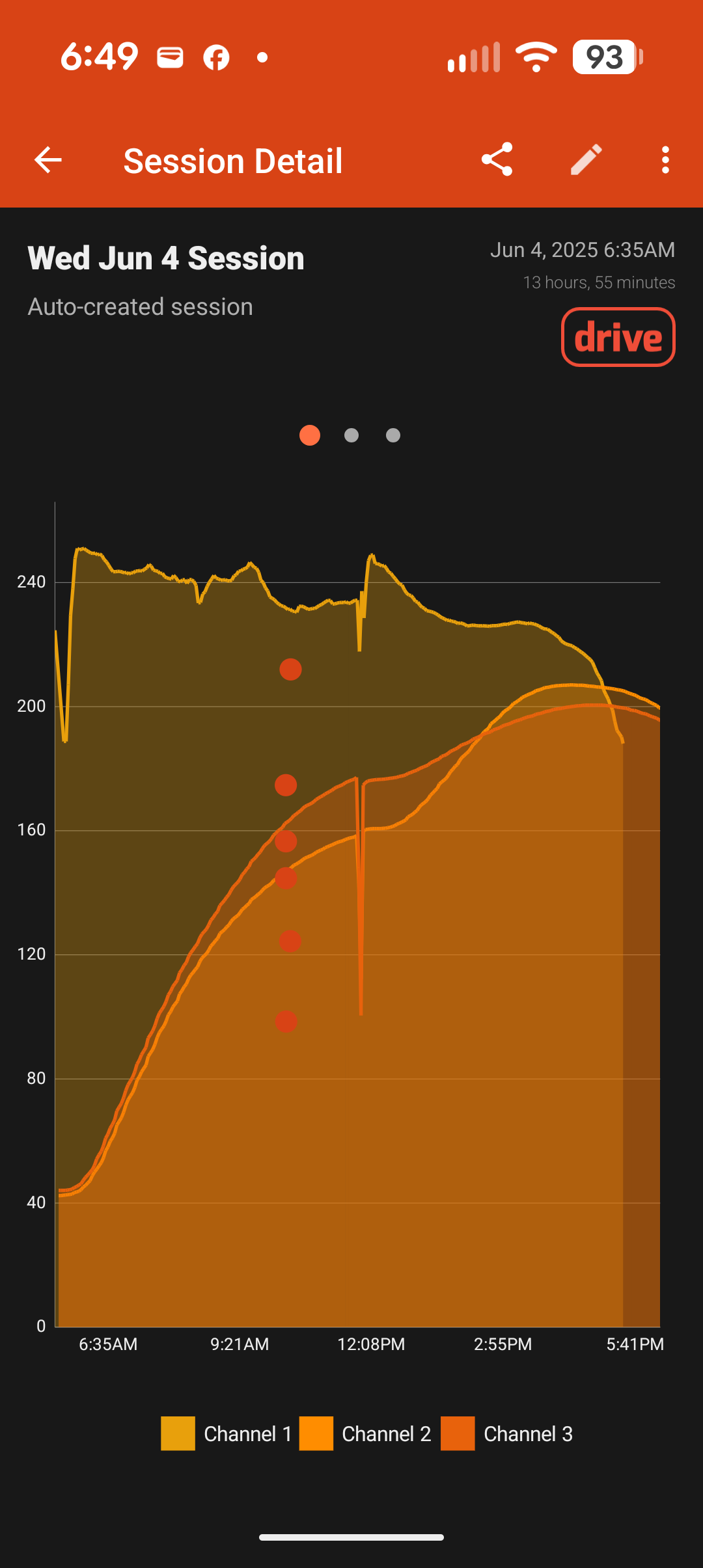Toggle Channel 1 in the legend
Screen dimensions: 703x1568
(226, 1434)
